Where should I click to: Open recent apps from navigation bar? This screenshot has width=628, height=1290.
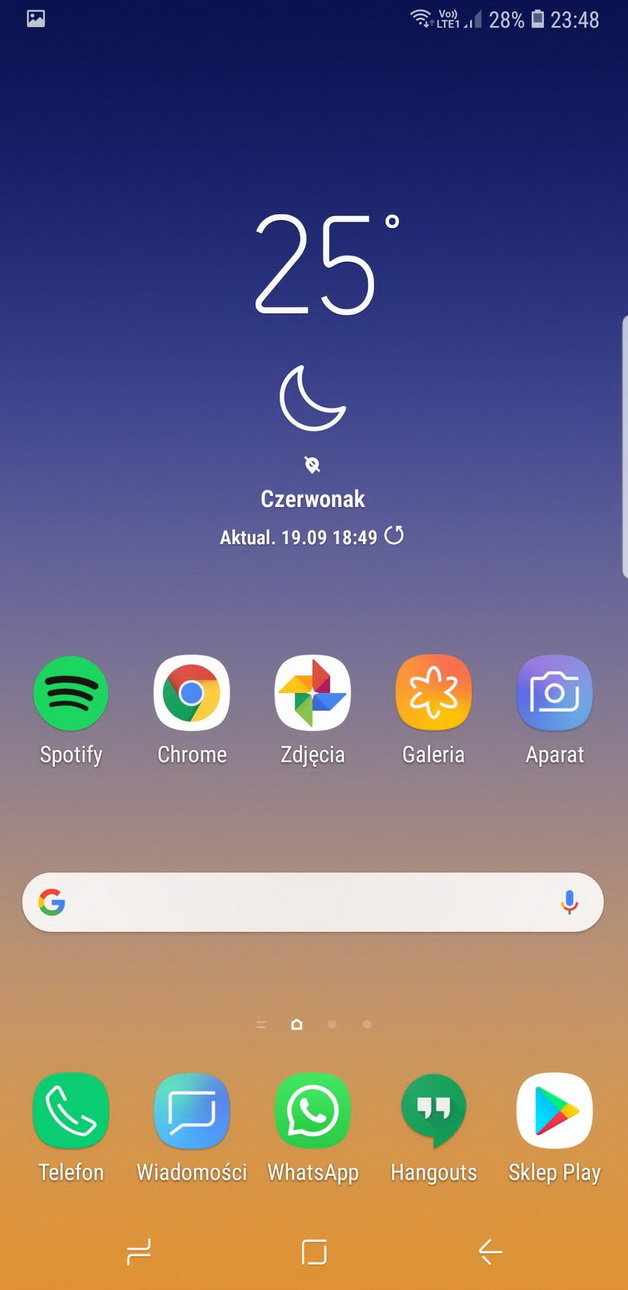(139, 1251)
